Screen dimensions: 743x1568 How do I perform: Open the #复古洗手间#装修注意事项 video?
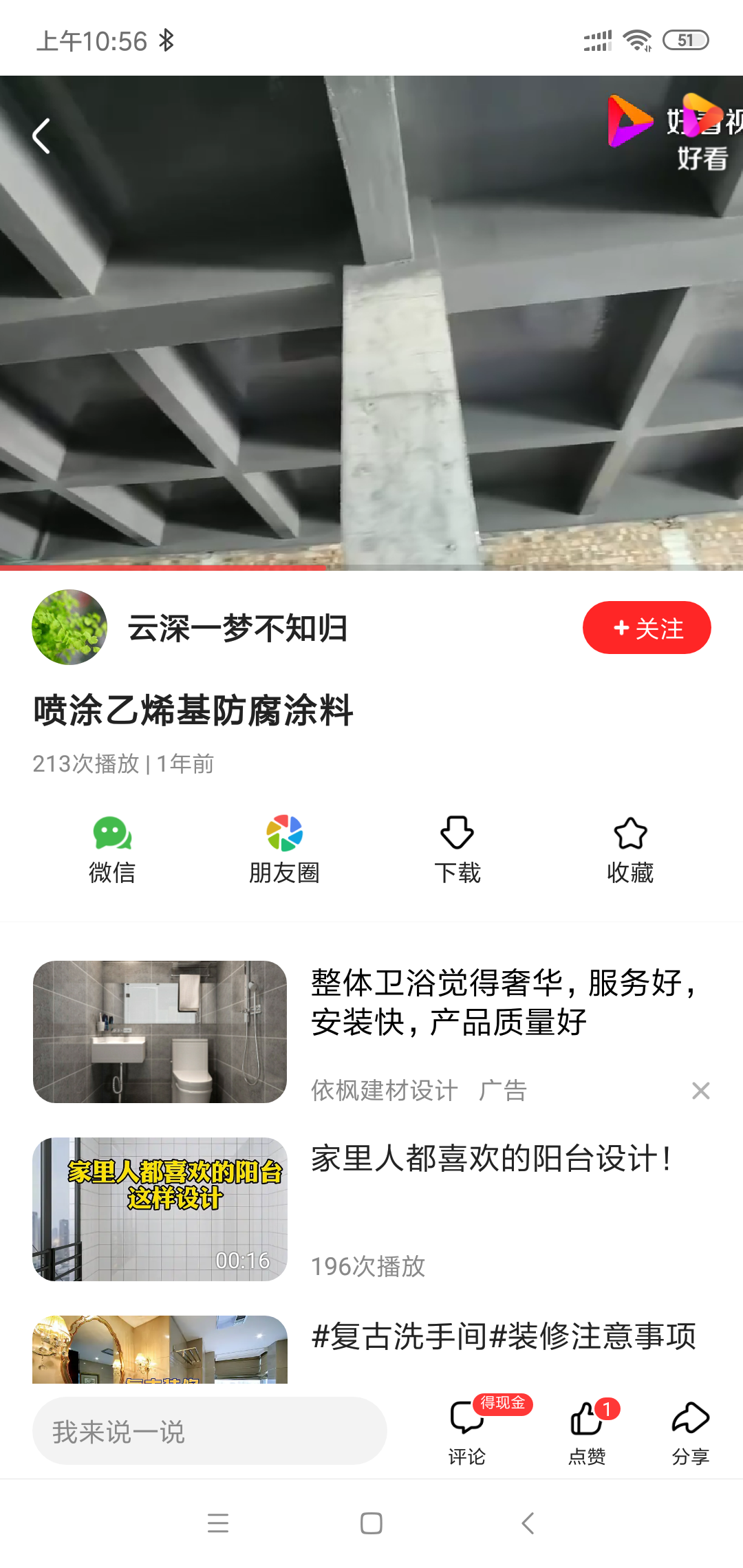pyautogui.click(x=504, y=1337)
